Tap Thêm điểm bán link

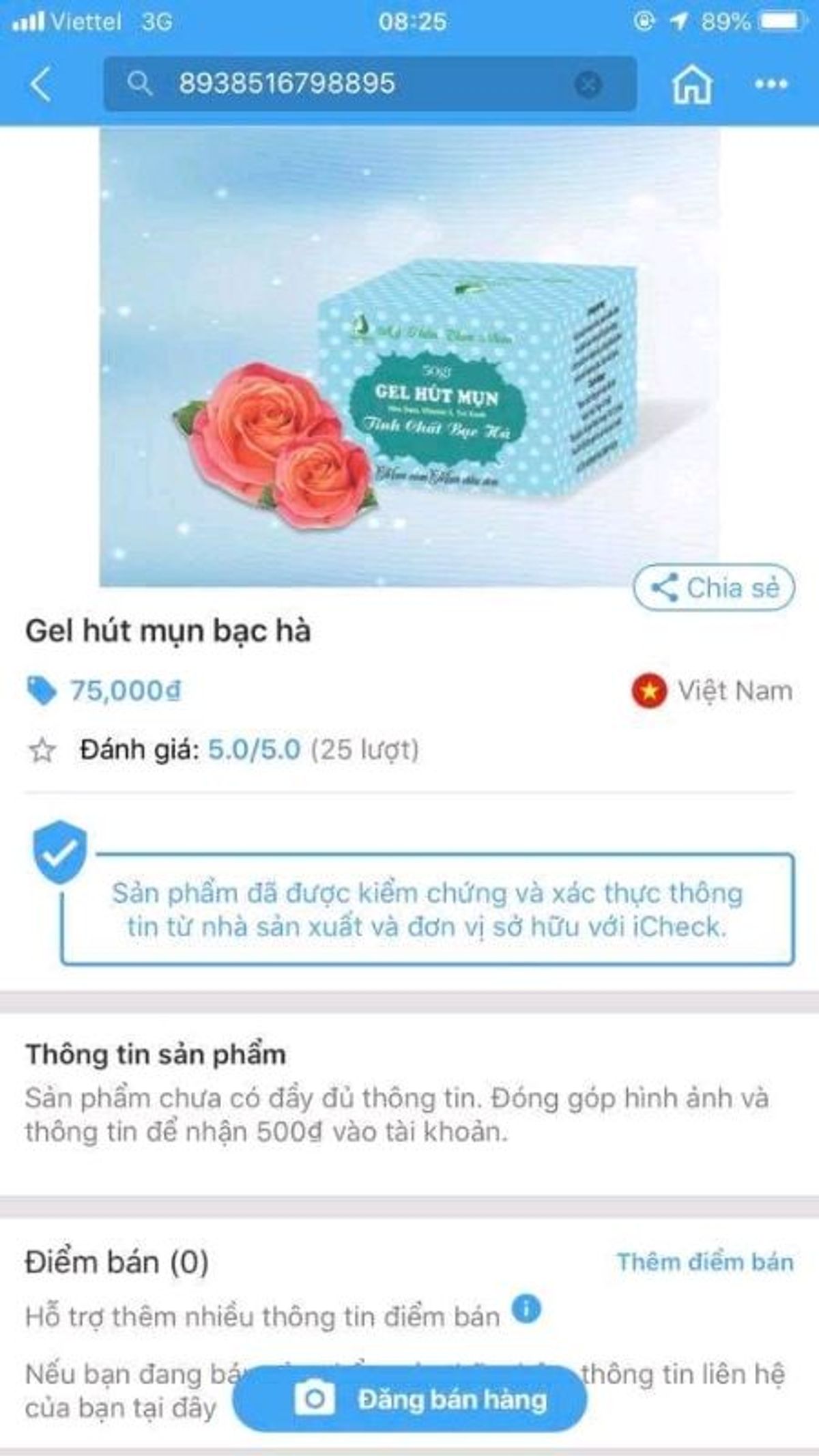[704, 1262]
